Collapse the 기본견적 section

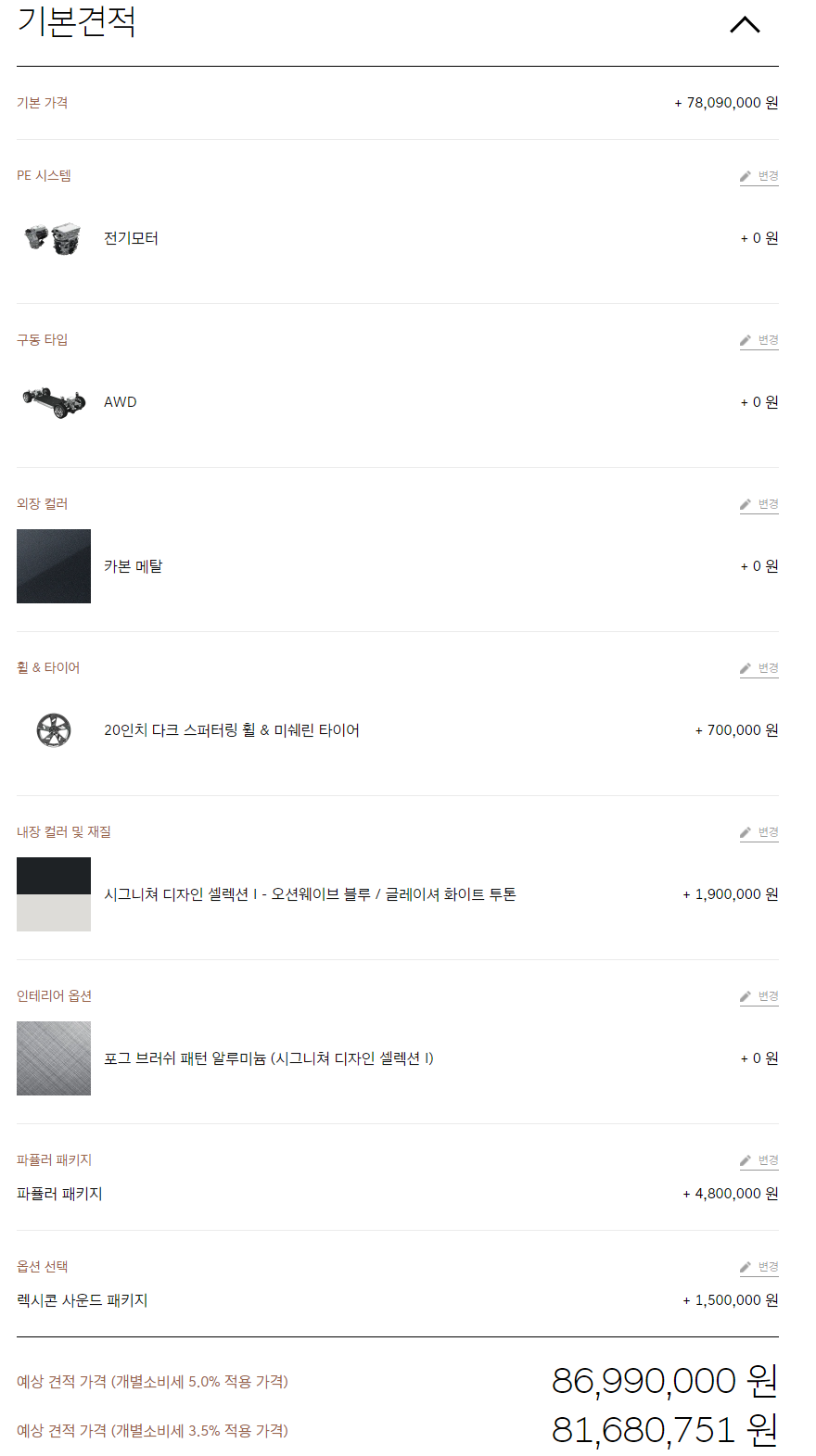tap(745, 25)
